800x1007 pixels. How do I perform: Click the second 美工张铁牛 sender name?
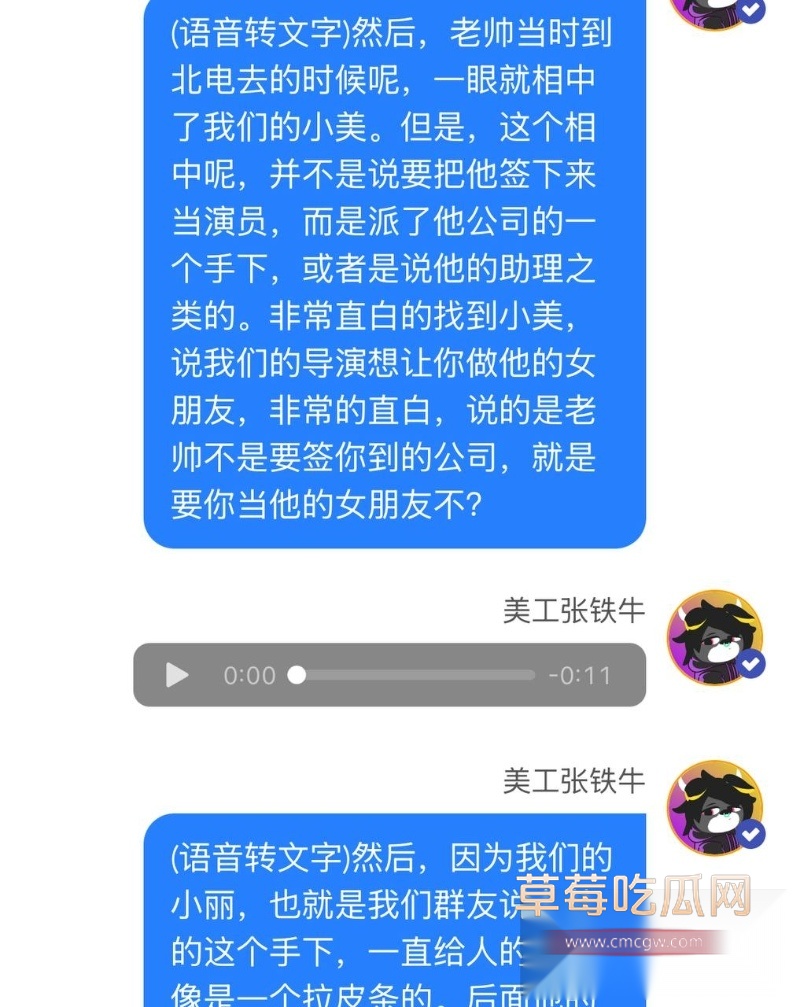click(x=571, y=782)
